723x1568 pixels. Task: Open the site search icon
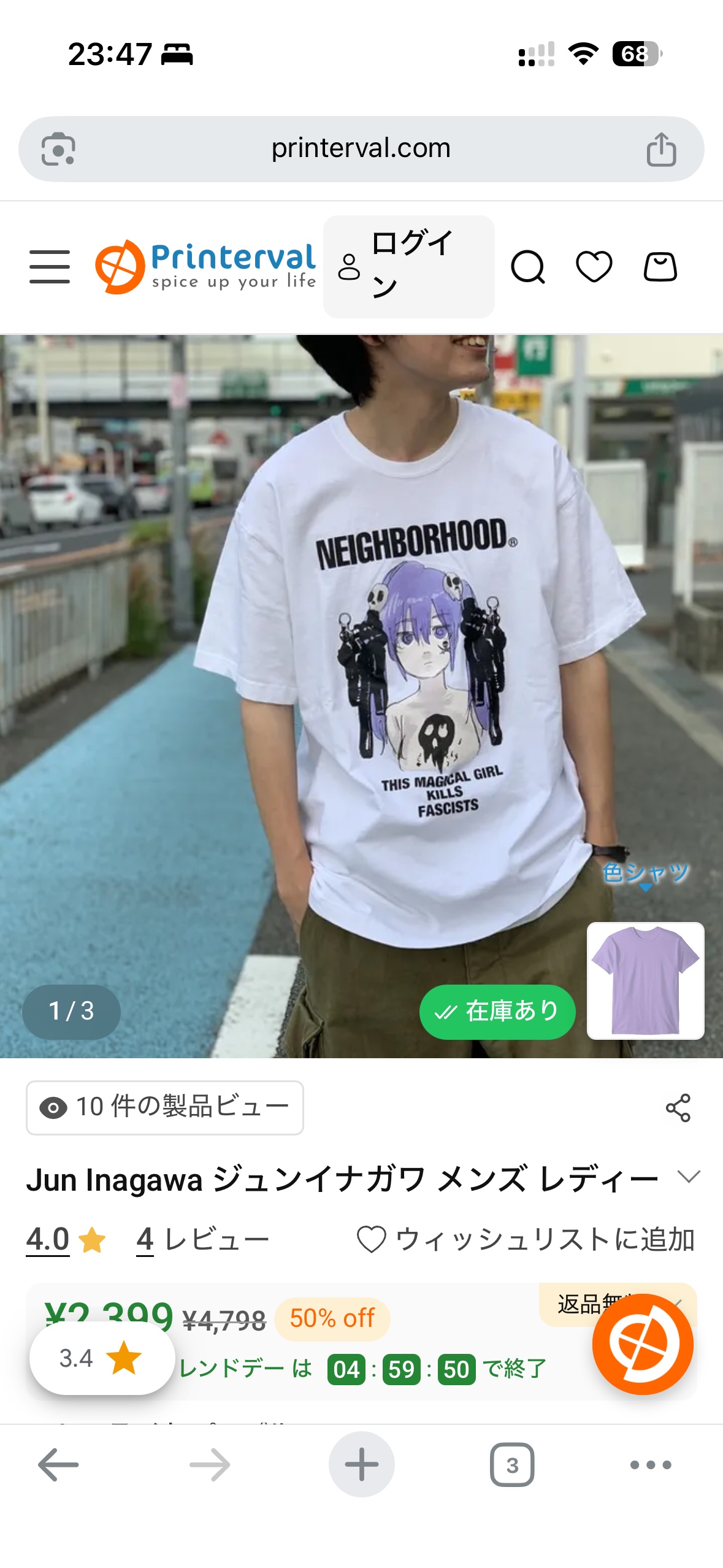pos(527,267)
